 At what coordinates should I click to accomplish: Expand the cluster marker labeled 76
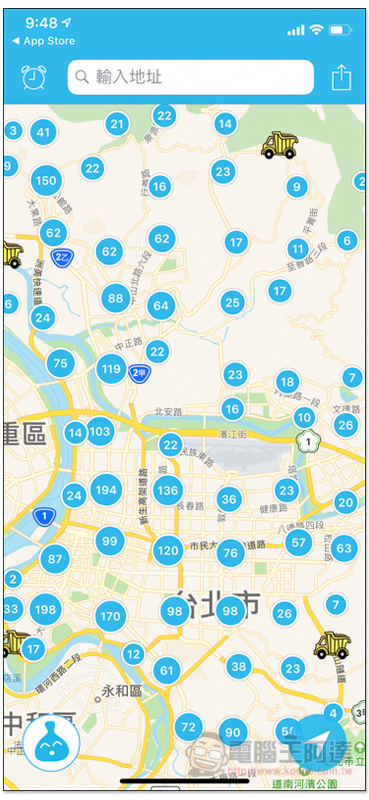coord(231,553)
